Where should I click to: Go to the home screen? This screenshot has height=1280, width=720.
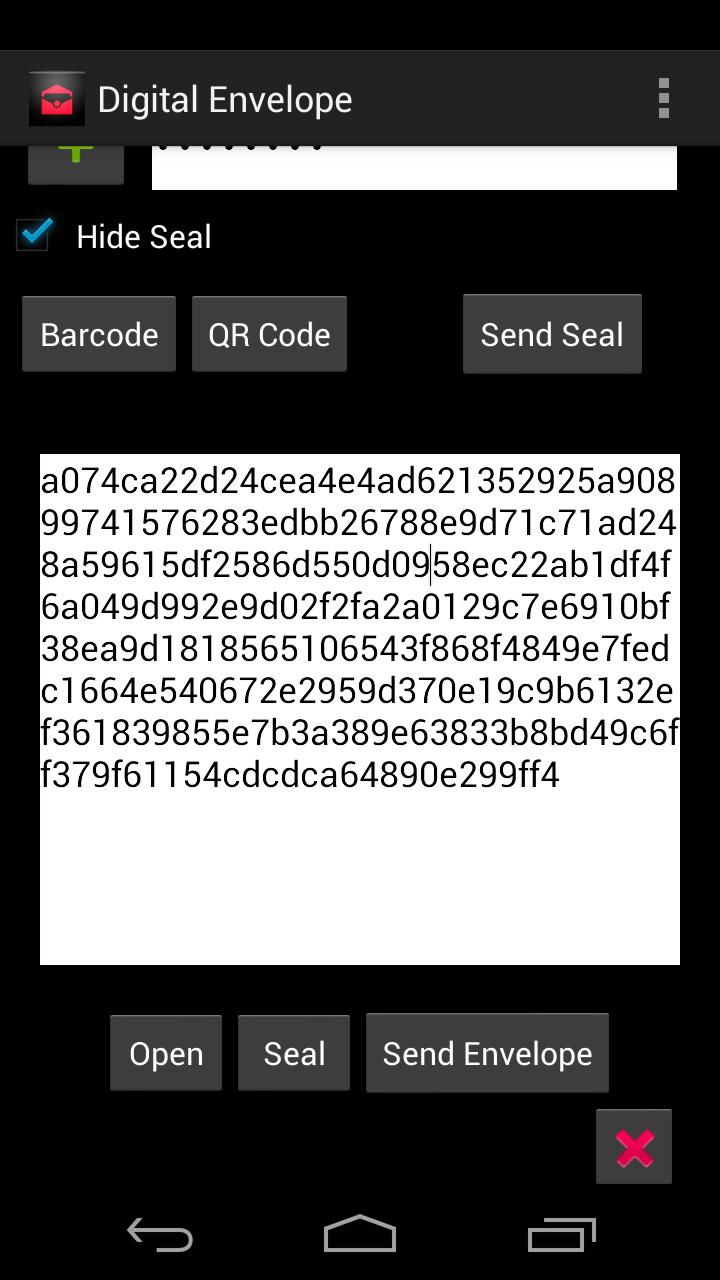point(360,1235)
